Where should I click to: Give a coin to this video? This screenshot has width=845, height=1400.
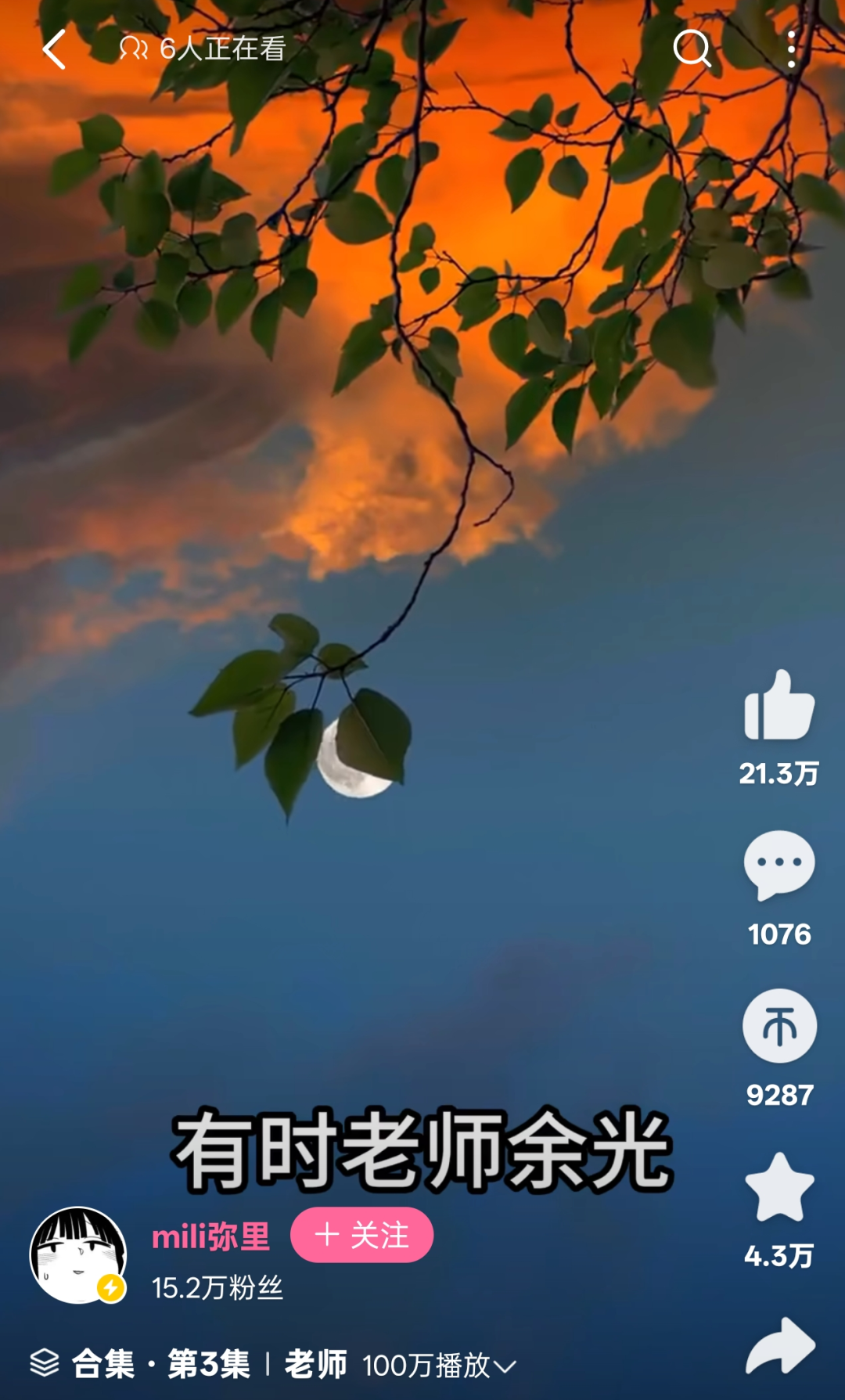(x=779, y=1026)
